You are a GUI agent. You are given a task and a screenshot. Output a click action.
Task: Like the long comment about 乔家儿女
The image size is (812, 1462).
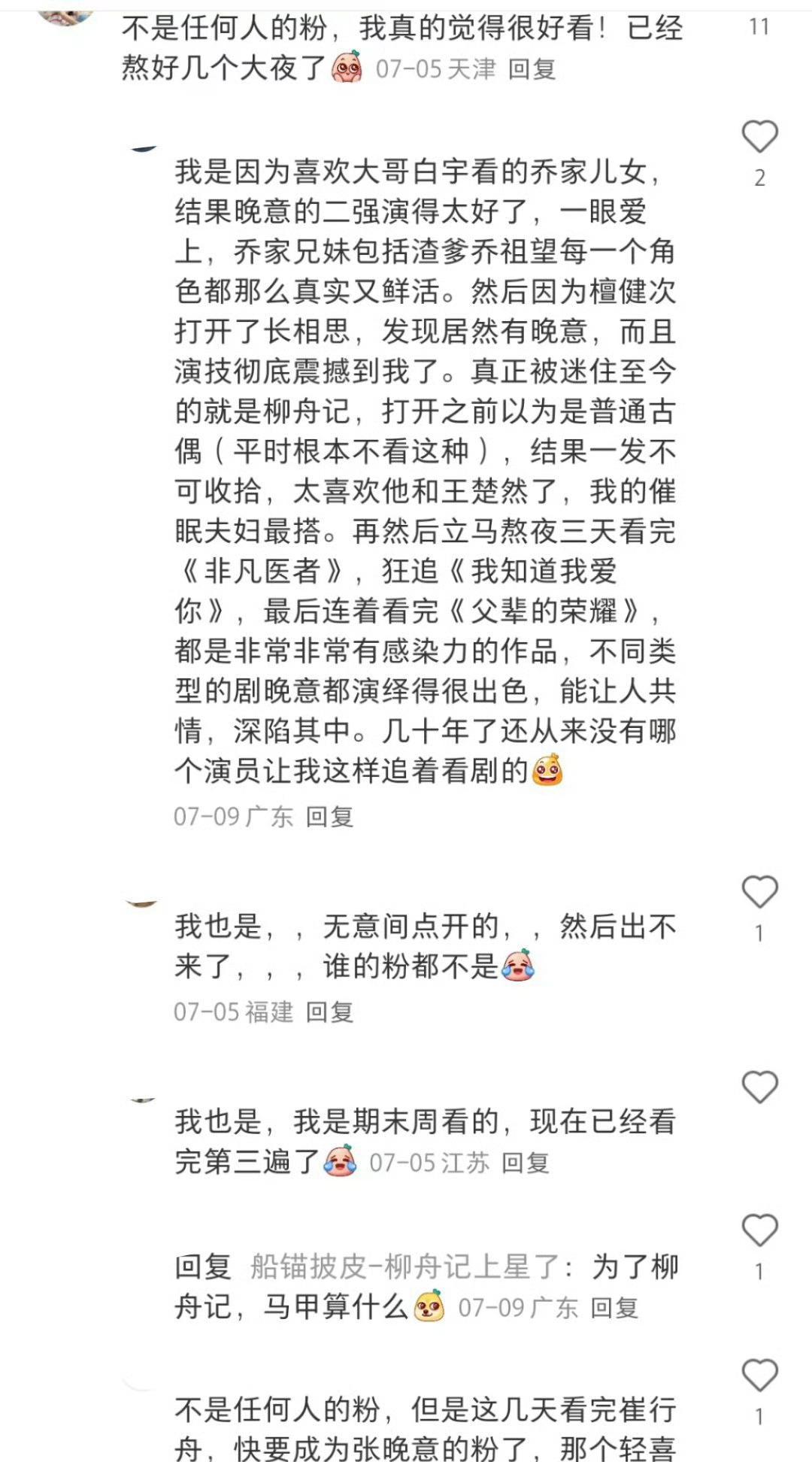pos(759,138)
